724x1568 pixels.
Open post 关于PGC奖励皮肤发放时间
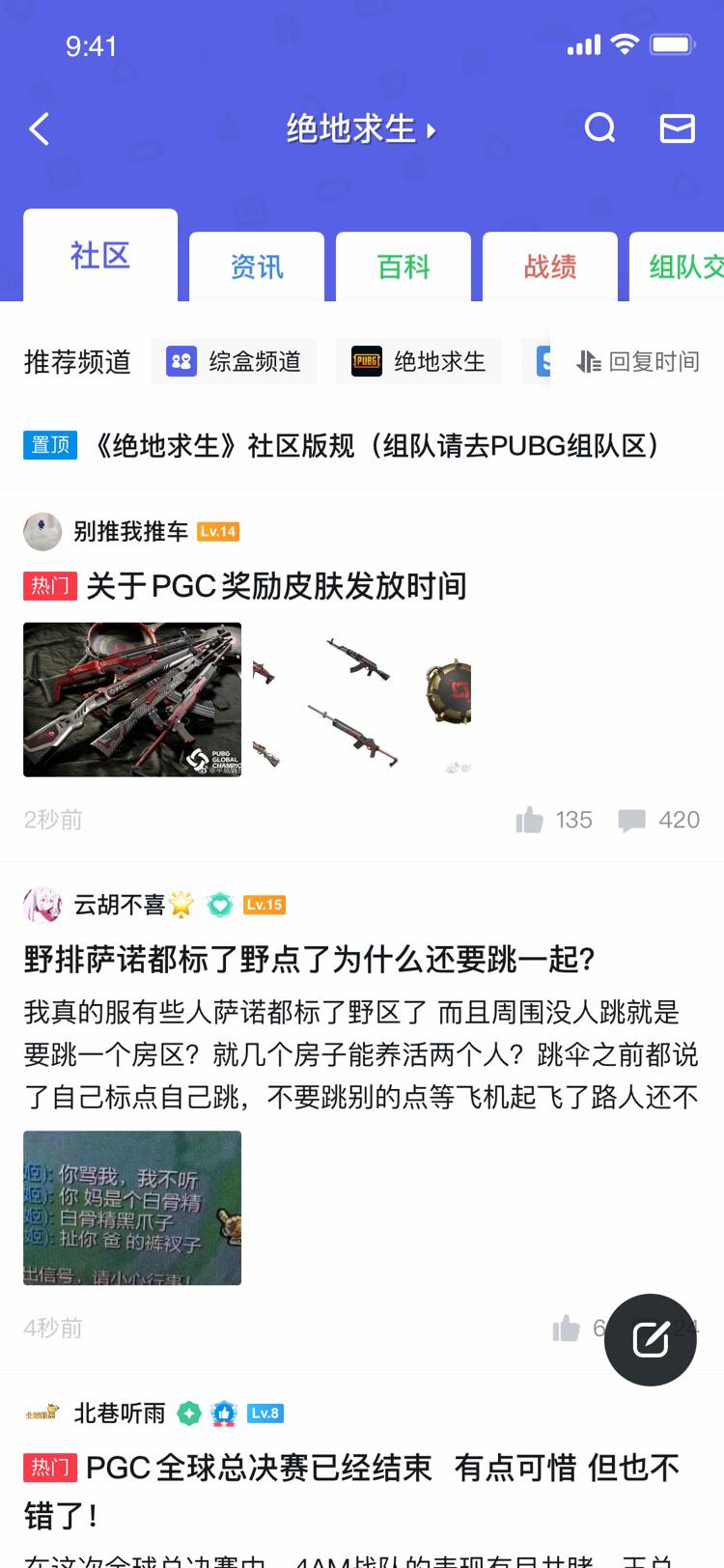pos(276,586)
